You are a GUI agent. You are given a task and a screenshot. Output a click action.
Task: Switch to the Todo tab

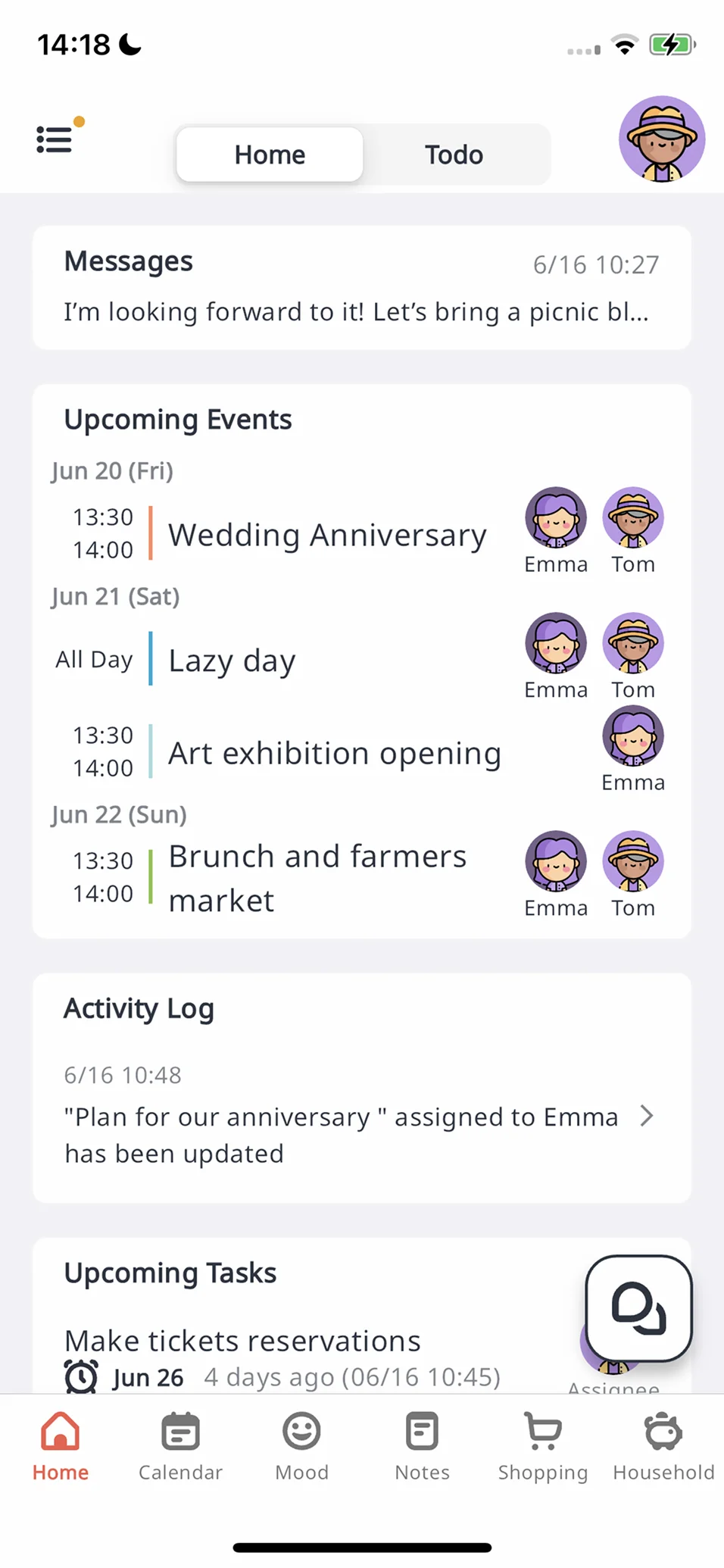tap(454, 154)
